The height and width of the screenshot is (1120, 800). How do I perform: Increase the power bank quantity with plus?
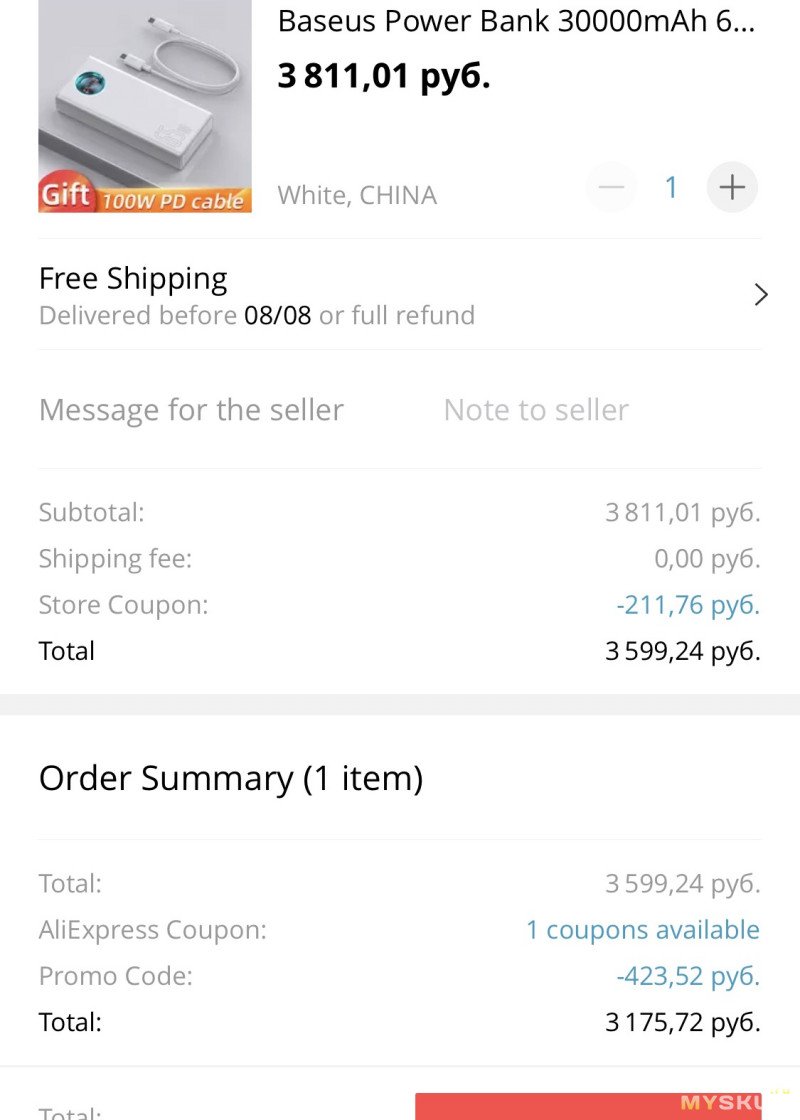[x=732, y=187]
